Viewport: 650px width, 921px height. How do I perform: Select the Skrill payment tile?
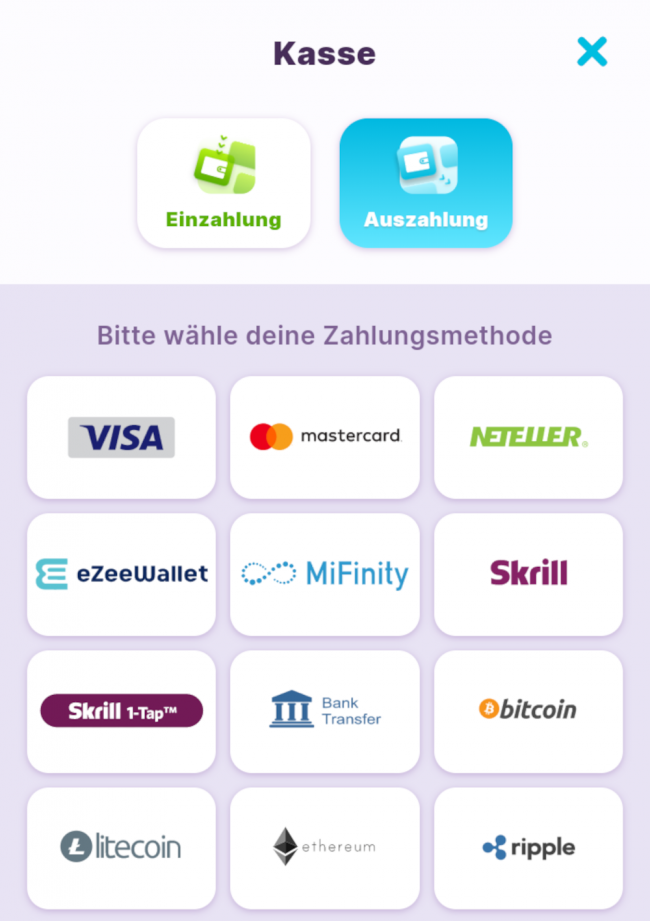coord(528,574)
